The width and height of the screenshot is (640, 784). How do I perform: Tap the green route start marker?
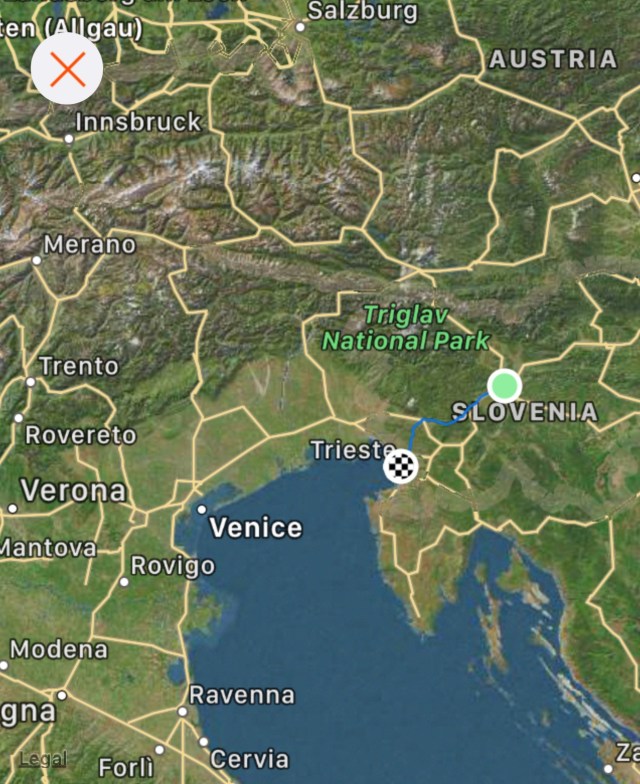tap(505, 386)
